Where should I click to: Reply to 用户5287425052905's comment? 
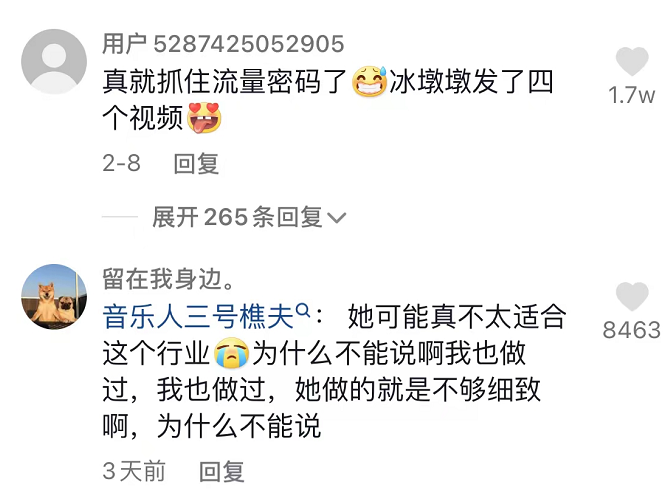196,164
